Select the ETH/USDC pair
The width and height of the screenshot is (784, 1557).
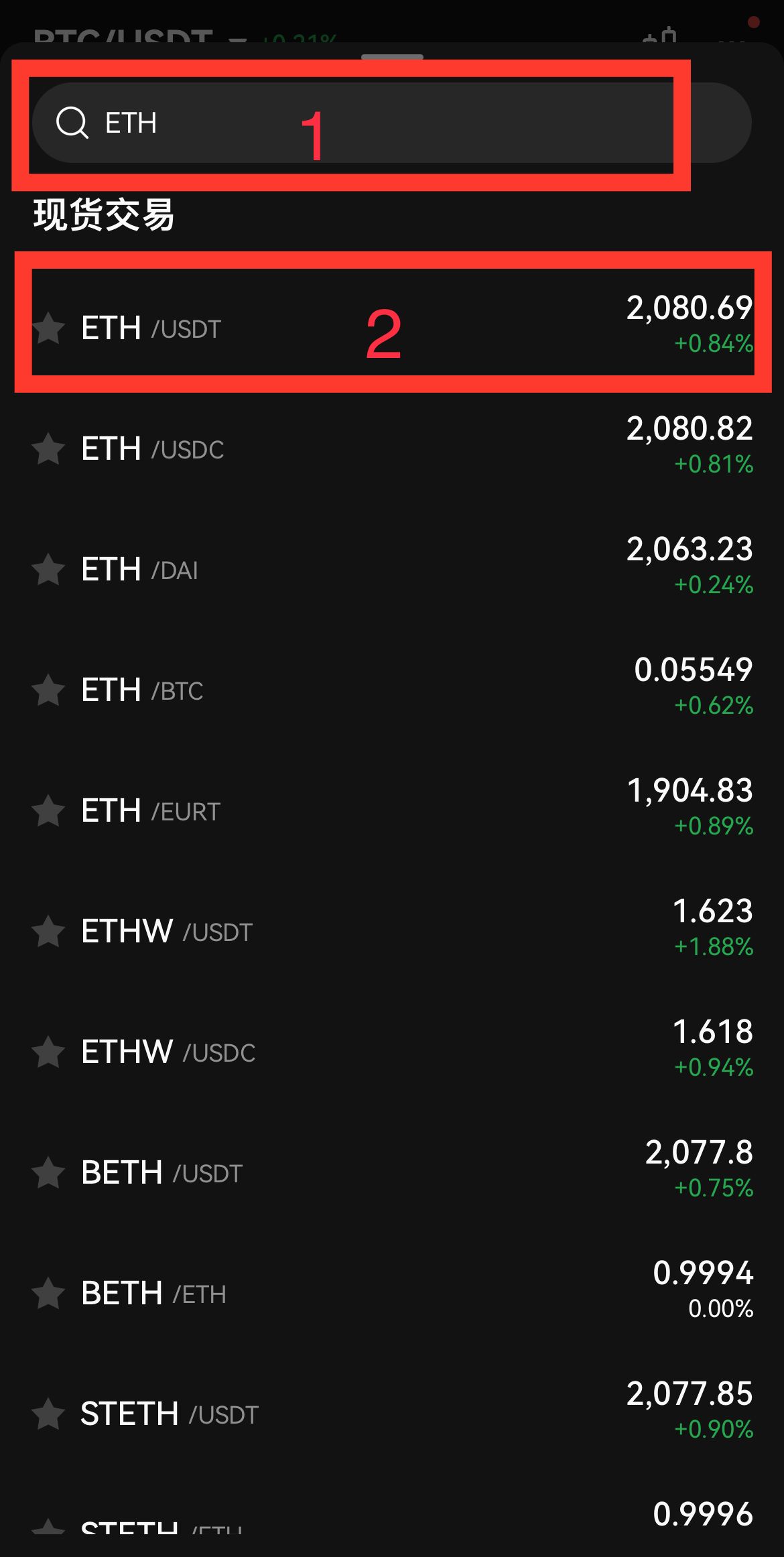click(x=392, y=448)
